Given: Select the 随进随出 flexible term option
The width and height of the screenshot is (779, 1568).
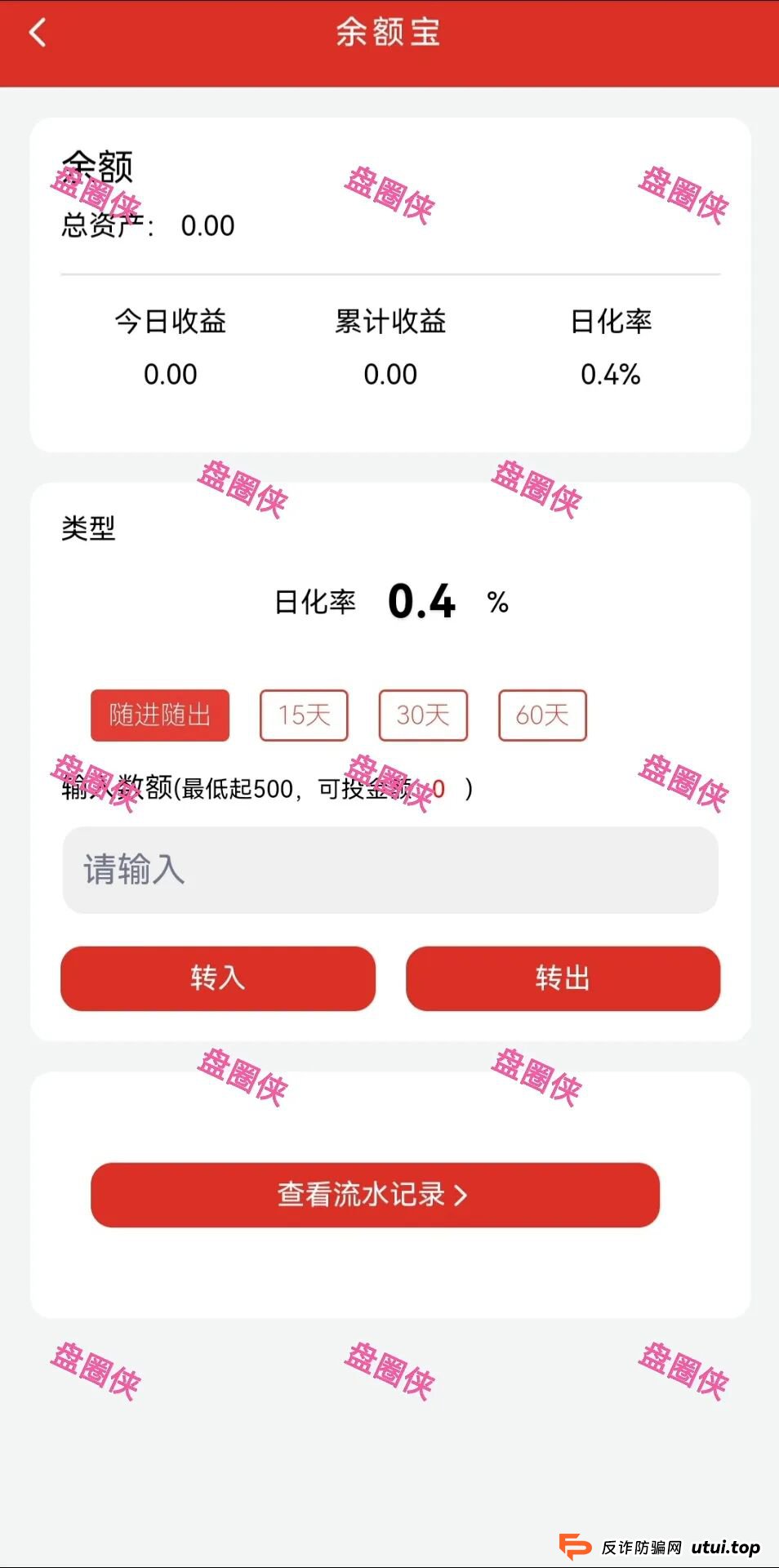Looking at the screenshot, I should tap(159, 715).
